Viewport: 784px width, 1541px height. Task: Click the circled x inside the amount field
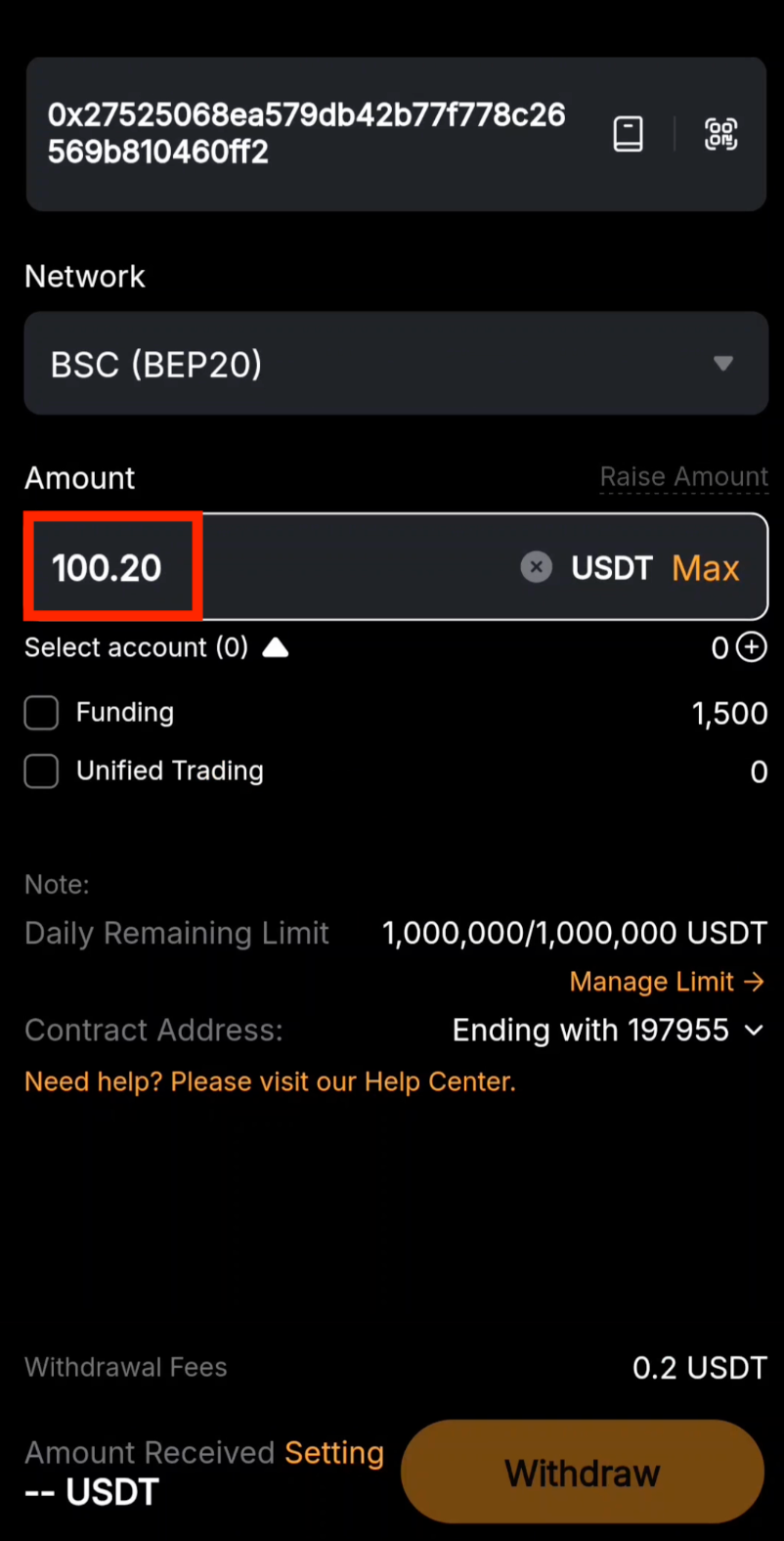point(536,567)
